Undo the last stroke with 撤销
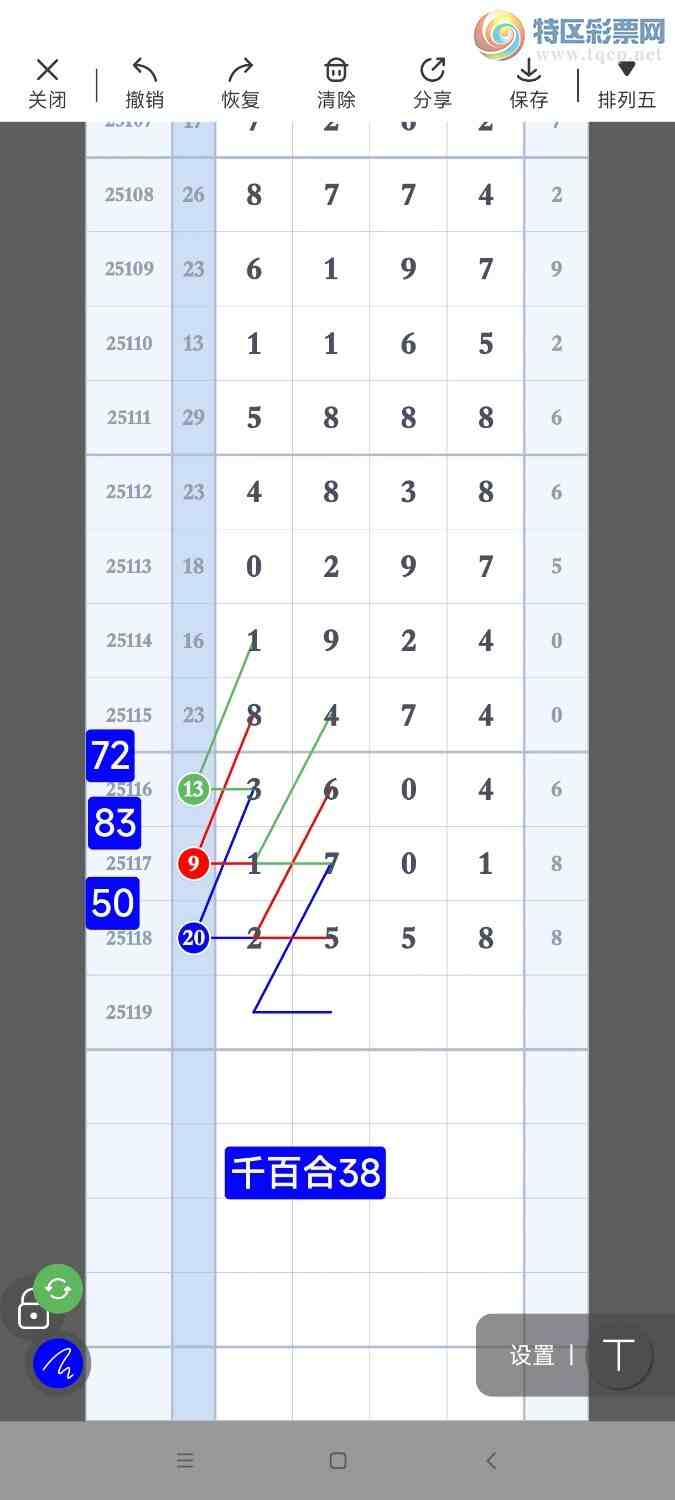 [145, 82]
